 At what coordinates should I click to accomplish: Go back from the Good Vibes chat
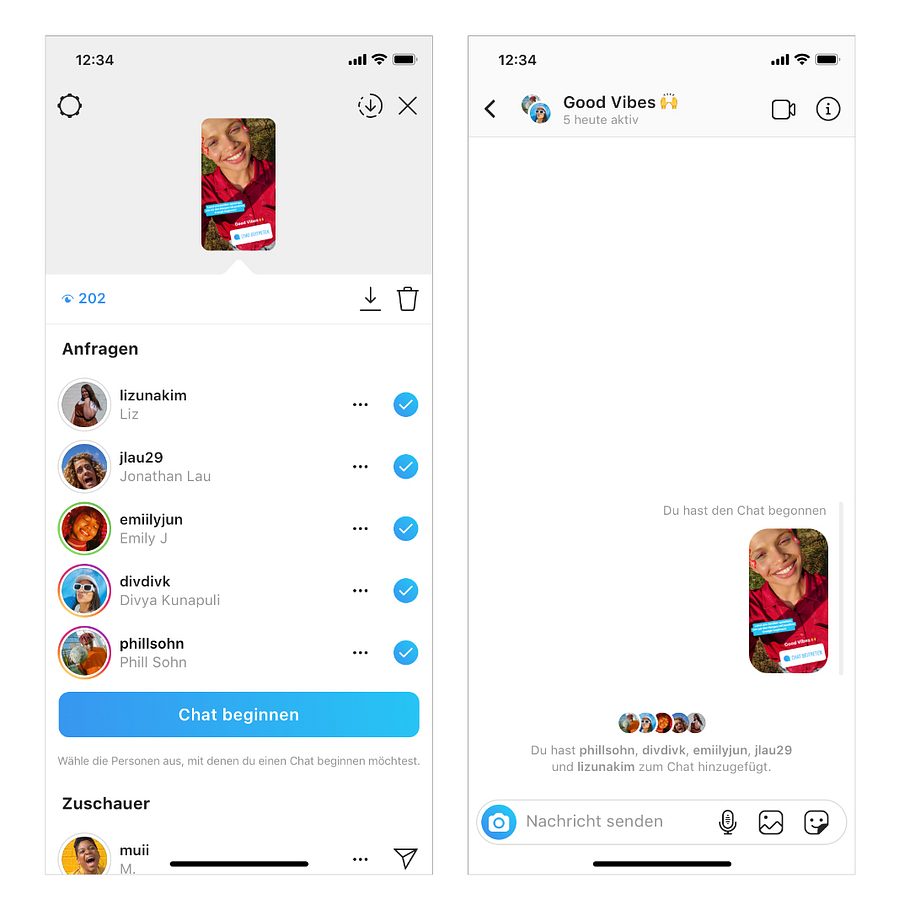click(490, 109)
